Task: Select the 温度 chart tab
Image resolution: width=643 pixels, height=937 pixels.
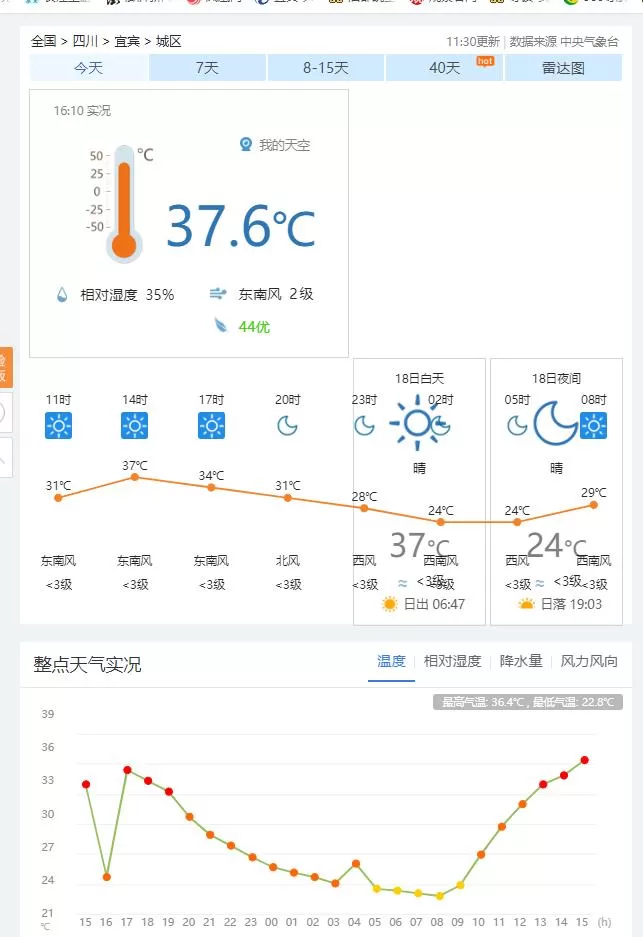Action: [x=391, y=661]
